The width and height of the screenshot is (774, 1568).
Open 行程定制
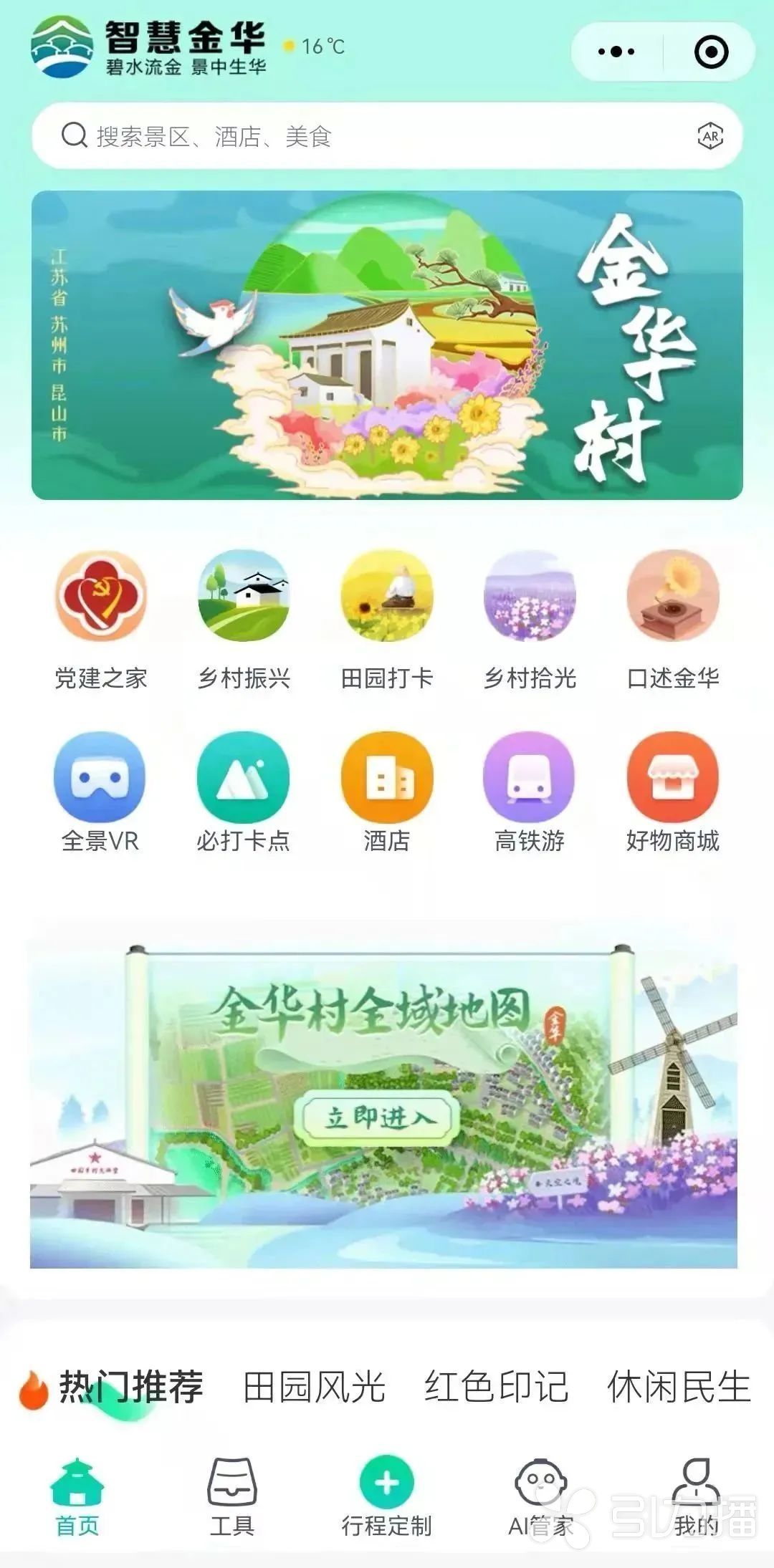point(387,1496)
